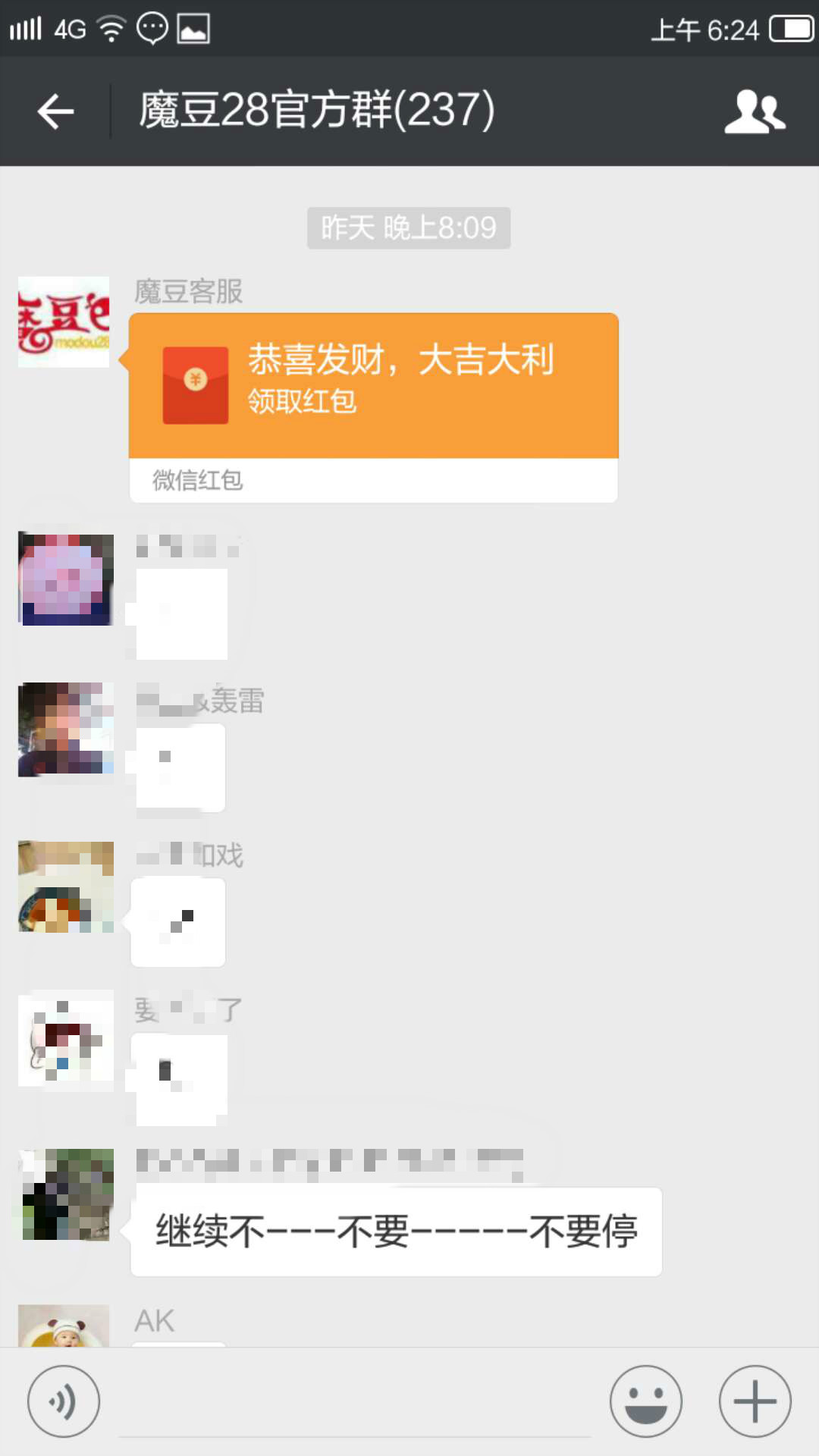Tap 魔豆客服's profile avatar
This screenshot has width=819, height=1456.
click(64, 322)
